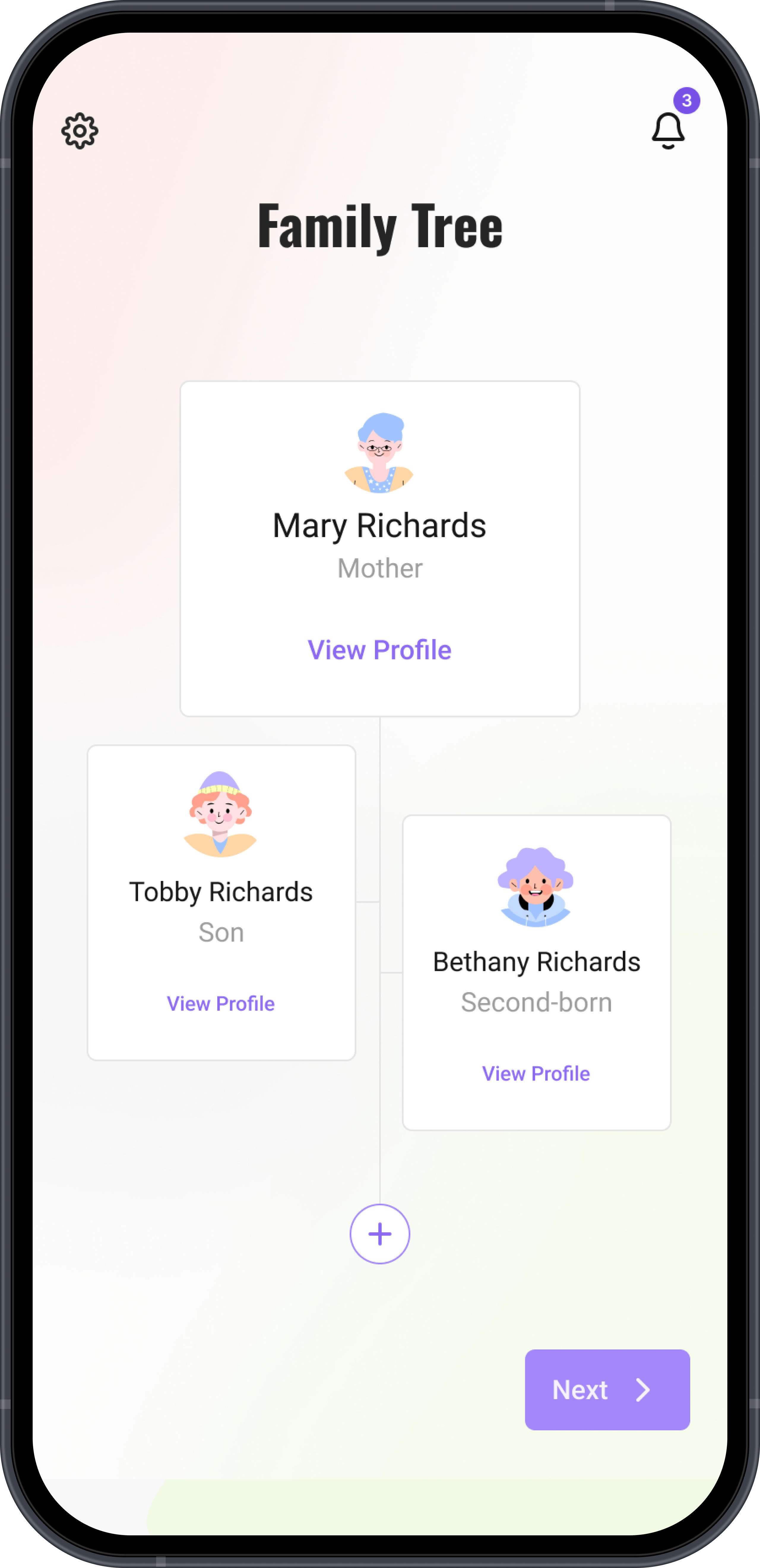Click the Second-born label under Bethany Richards
The height and width of the screenshot is (1568, 760).
536,1002
